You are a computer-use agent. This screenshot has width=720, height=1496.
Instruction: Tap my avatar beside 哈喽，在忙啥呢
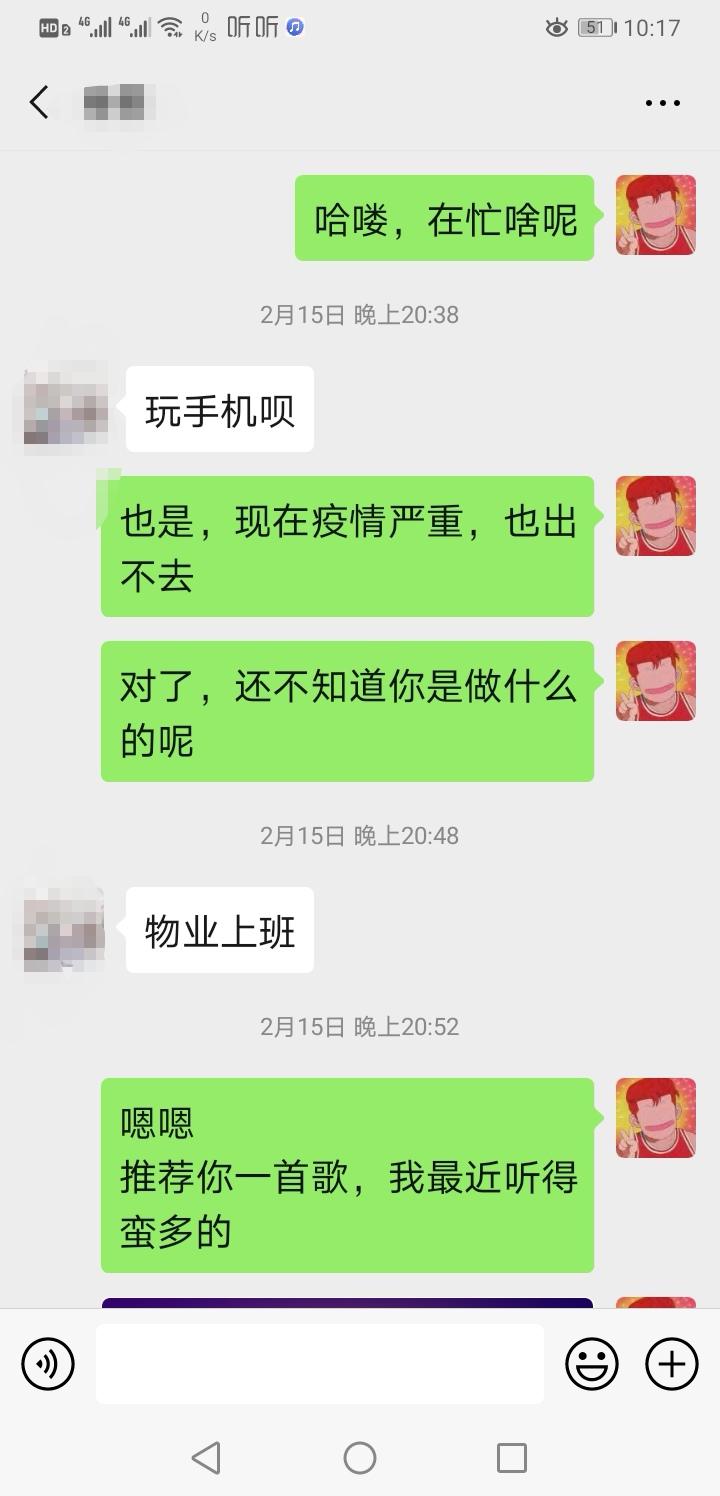click(x=656, y=215)
